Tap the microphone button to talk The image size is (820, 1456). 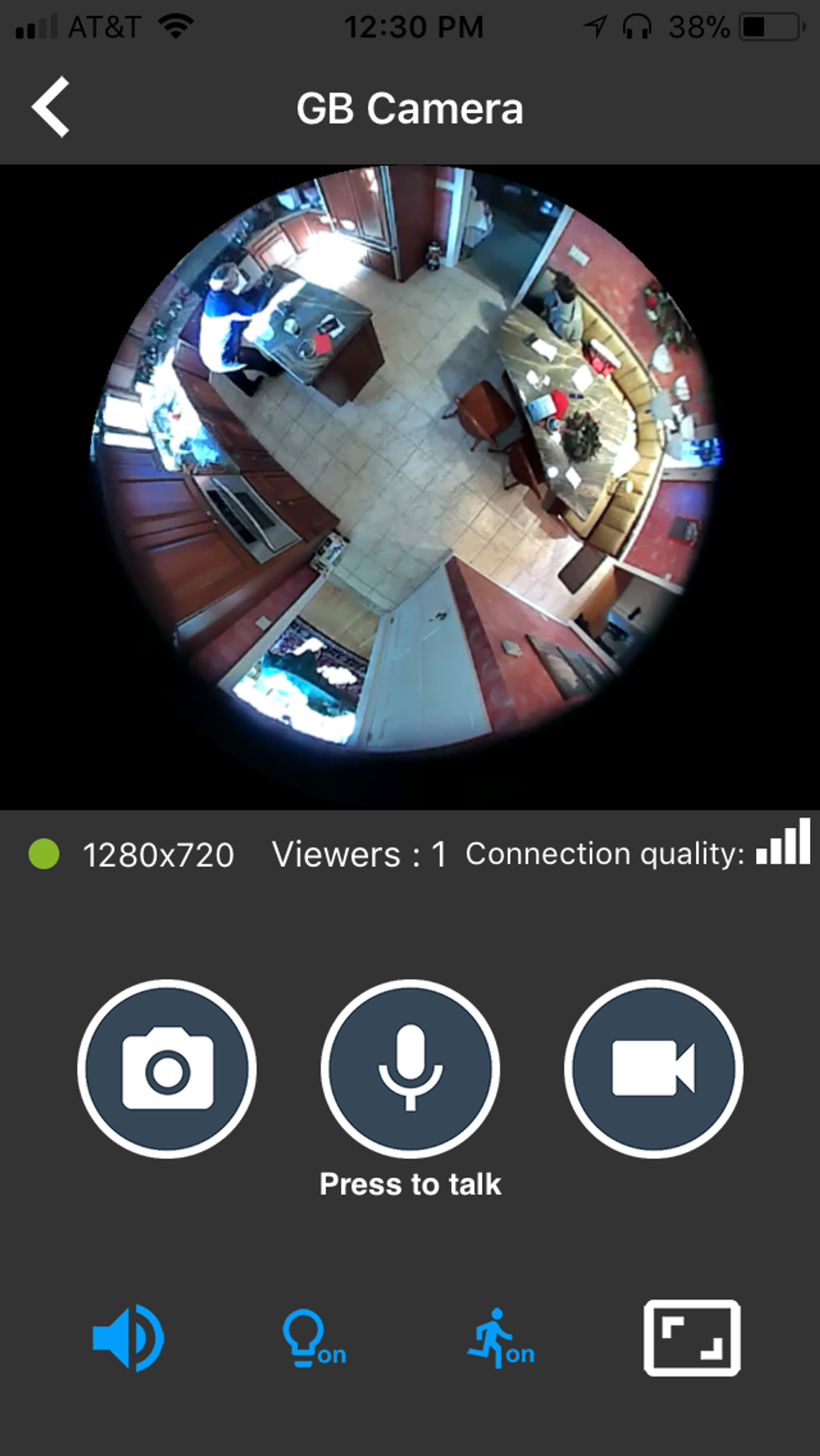410,1069
